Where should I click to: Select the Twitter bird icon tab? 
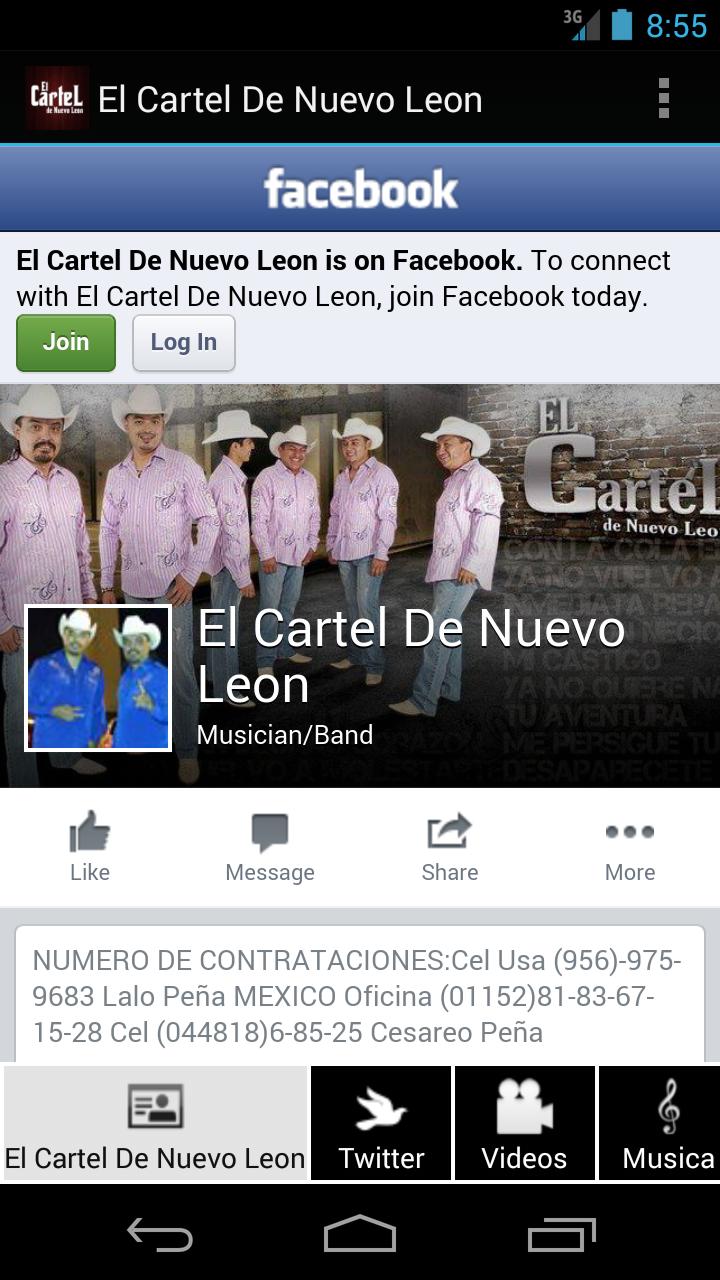[x=380, y=1108]
